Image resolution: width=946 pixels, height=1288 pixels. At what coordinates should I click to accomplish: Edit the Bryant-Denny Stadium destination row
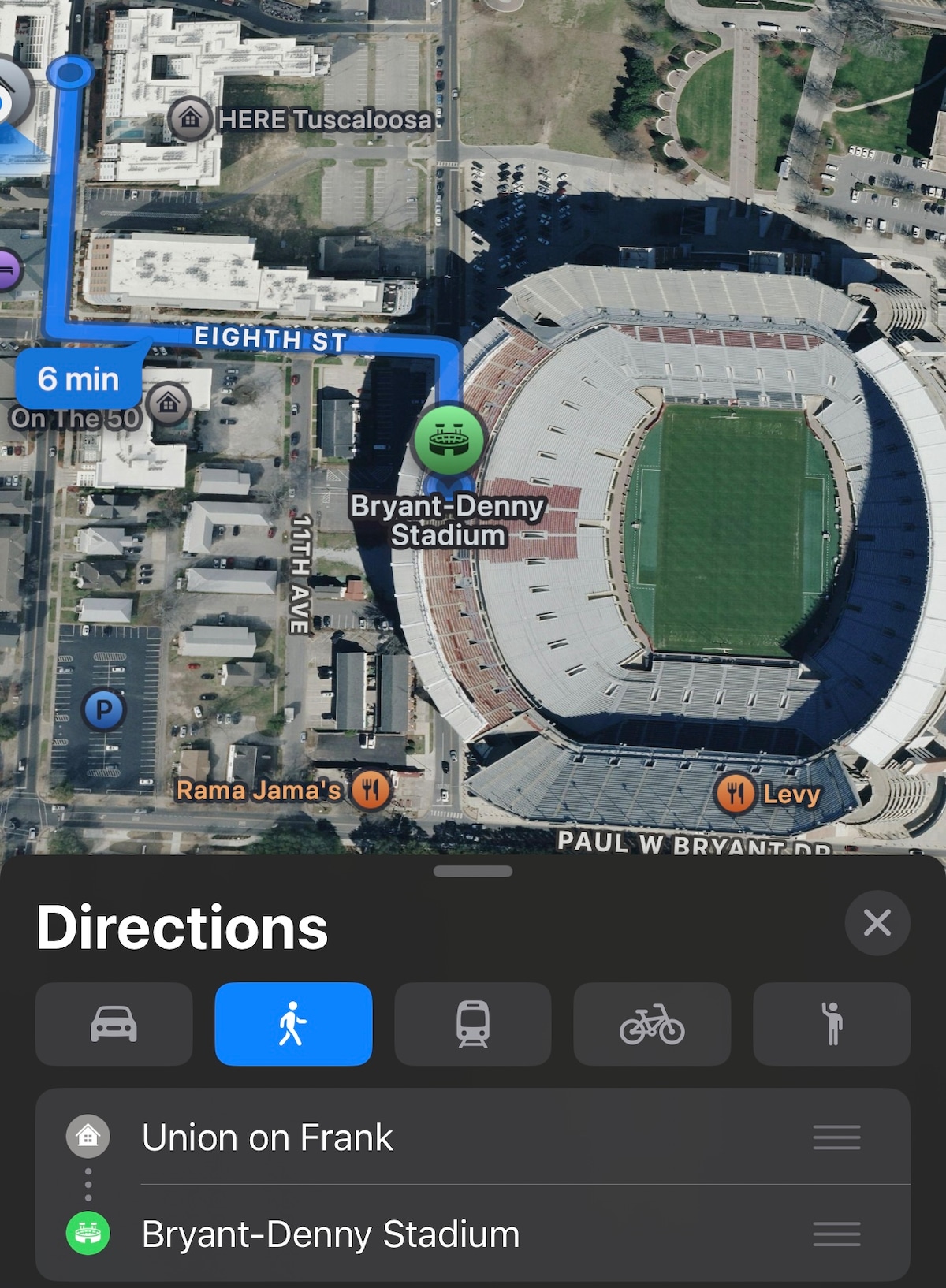331,1234
